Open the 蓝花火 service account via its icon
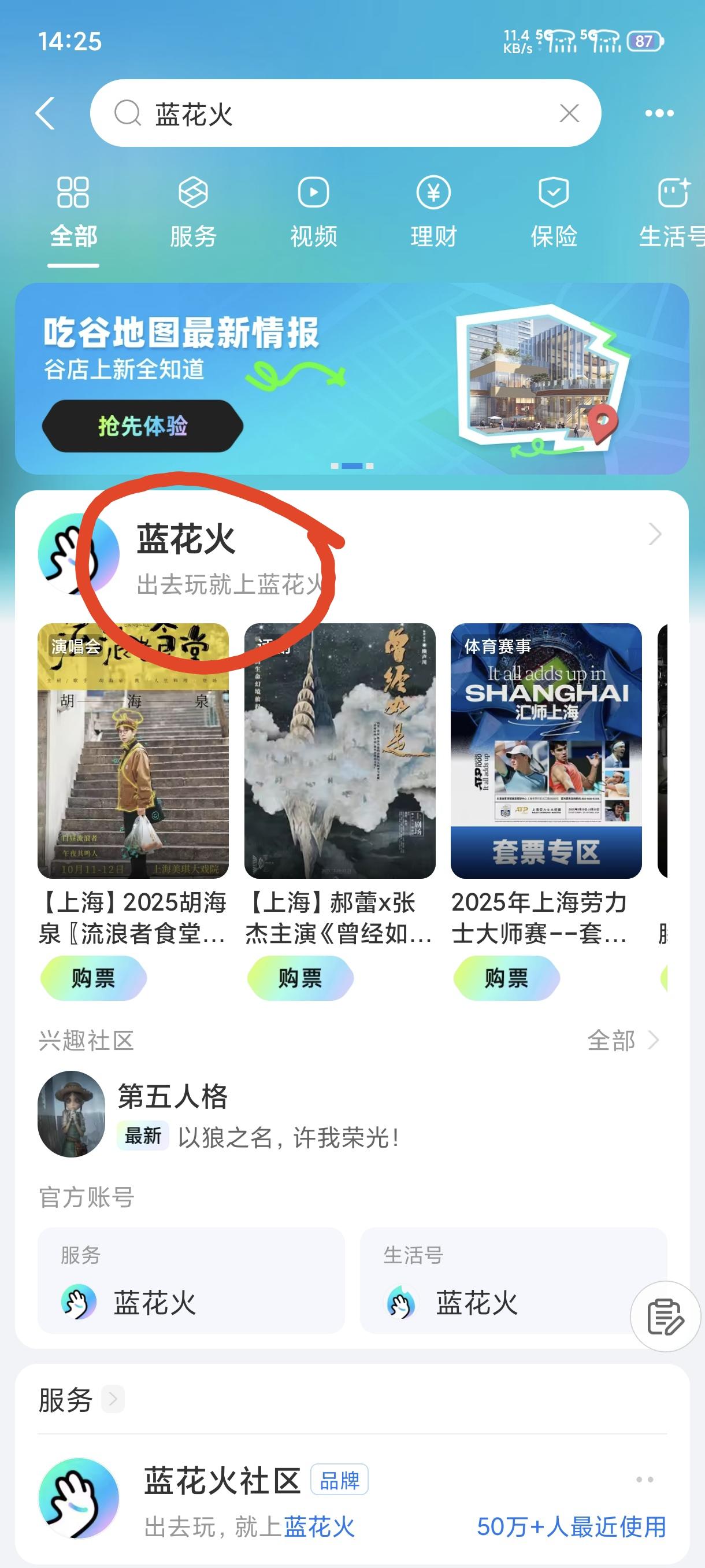This screenshot has width=705, height=1568. click(x=79, y=1304)
